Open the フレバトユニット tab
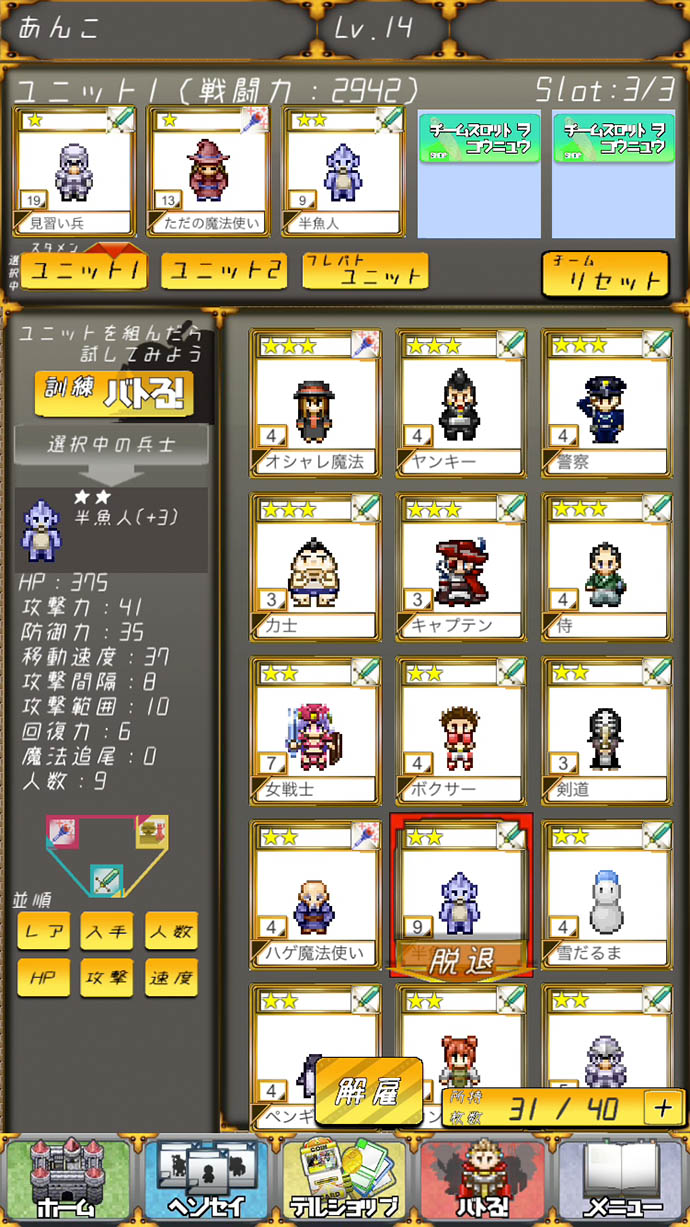Image resolution: width=690 pixels, height=1227 pixels. tap(365, 271)
